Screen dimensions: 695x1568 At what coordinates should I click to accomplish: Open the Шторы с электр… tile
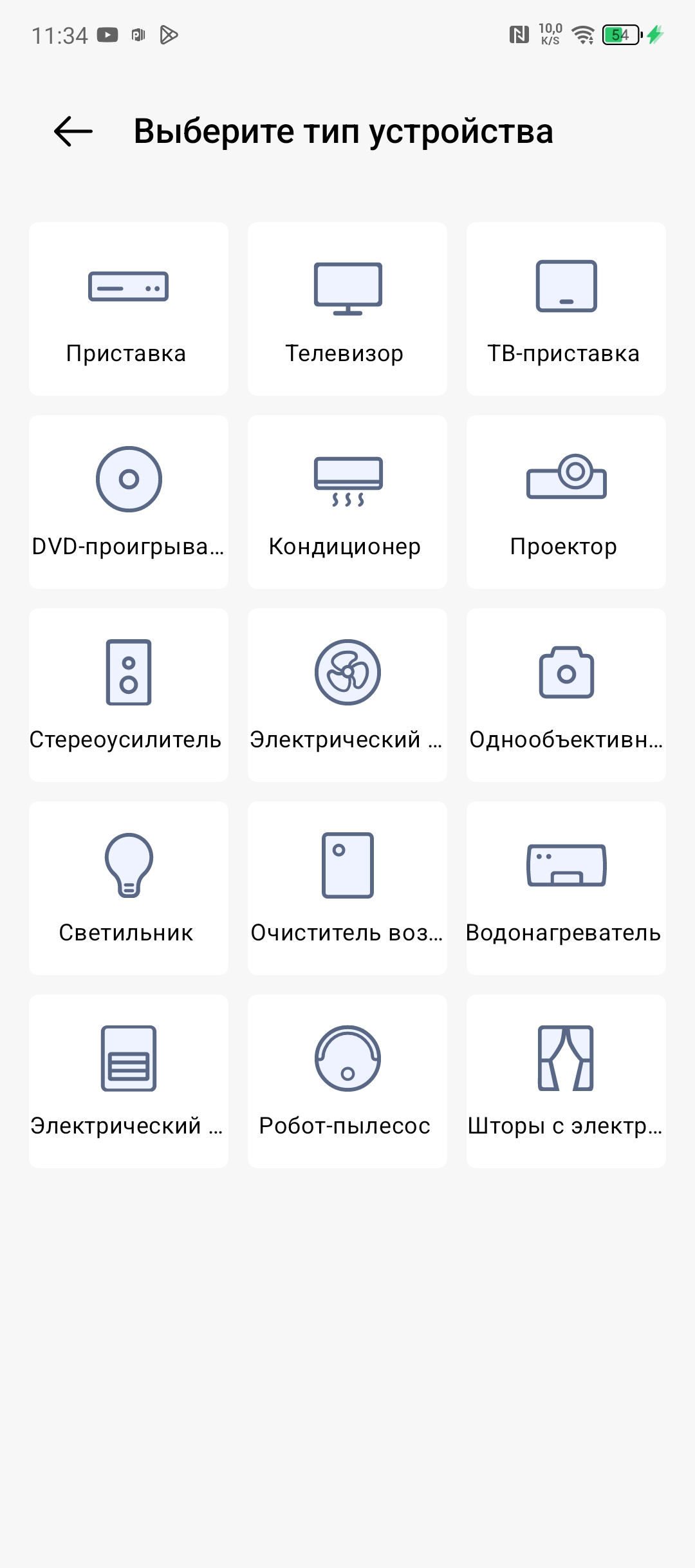pyautogui.click(x=566, y=1081)
